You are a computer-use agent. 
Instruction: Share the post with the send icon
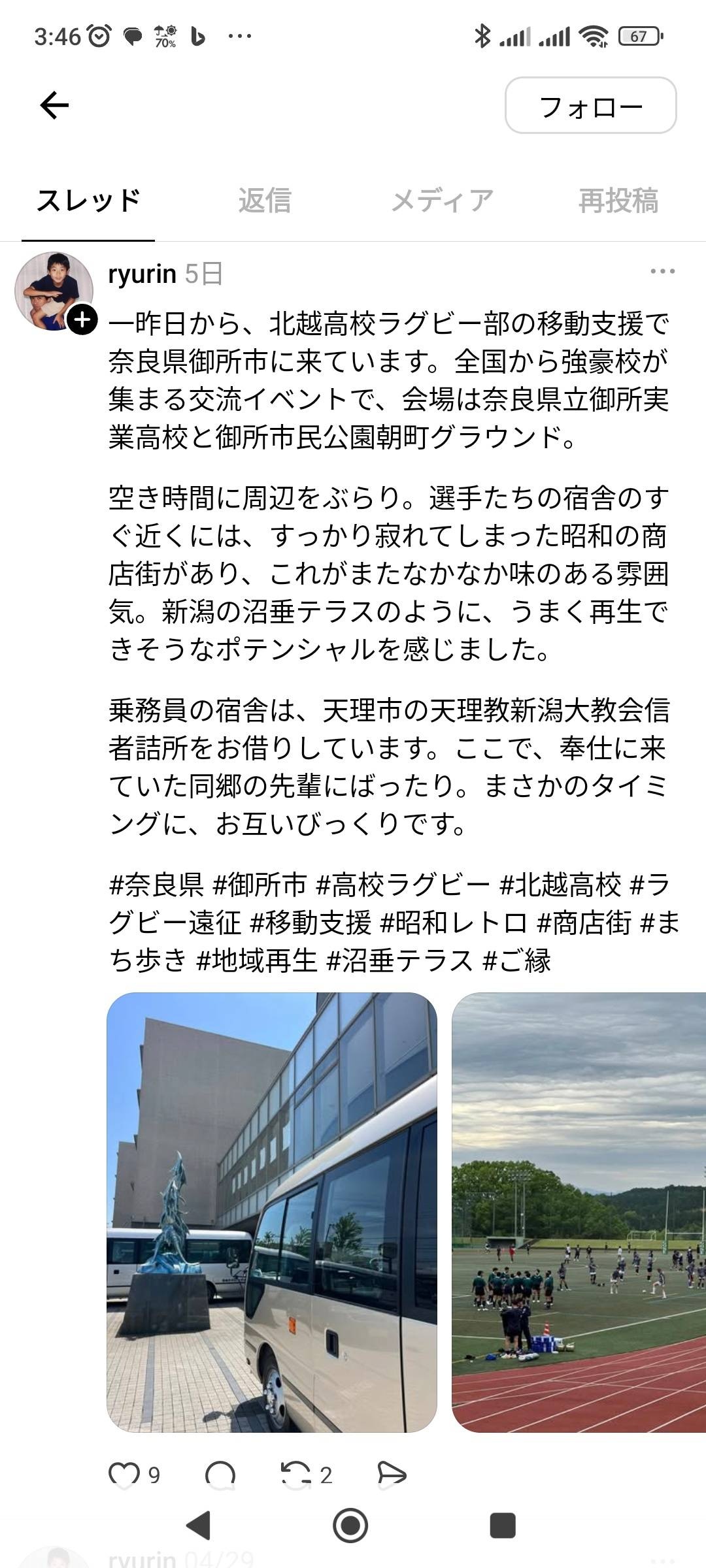[392, 1474]
